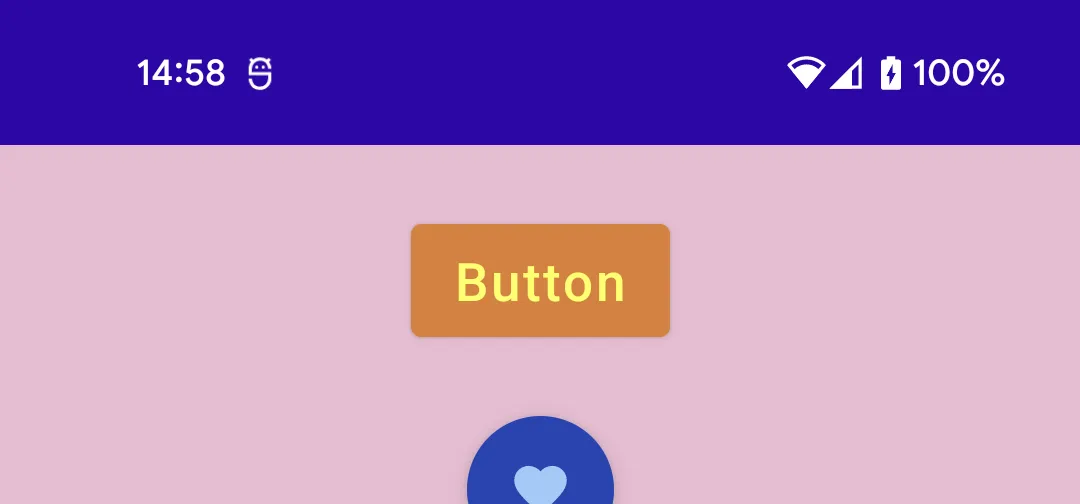
Task: Tap the blue heart floating button
Action: 540,470
